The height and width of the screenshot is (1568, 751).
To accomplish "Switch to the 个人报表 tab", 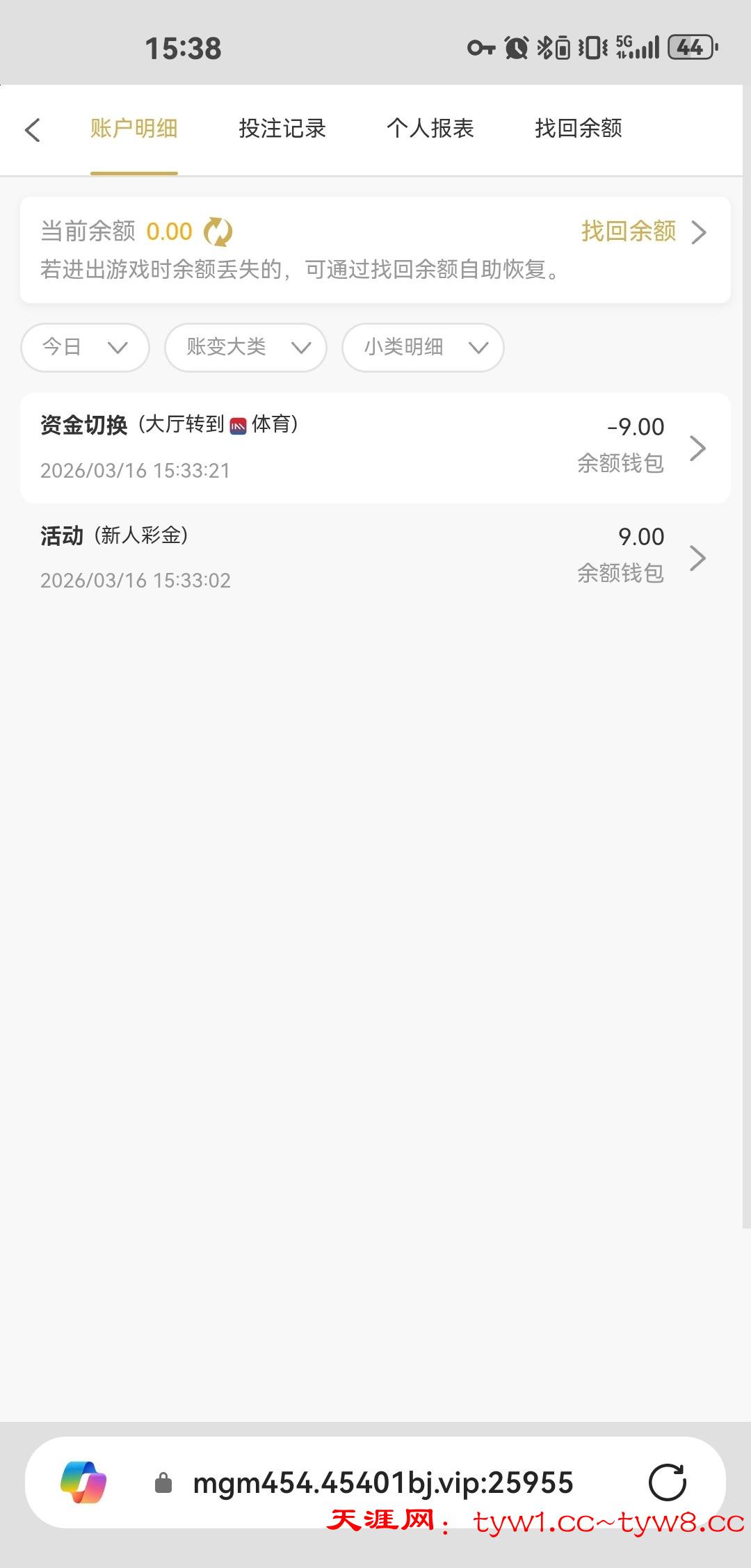I will tap(430, 129).
